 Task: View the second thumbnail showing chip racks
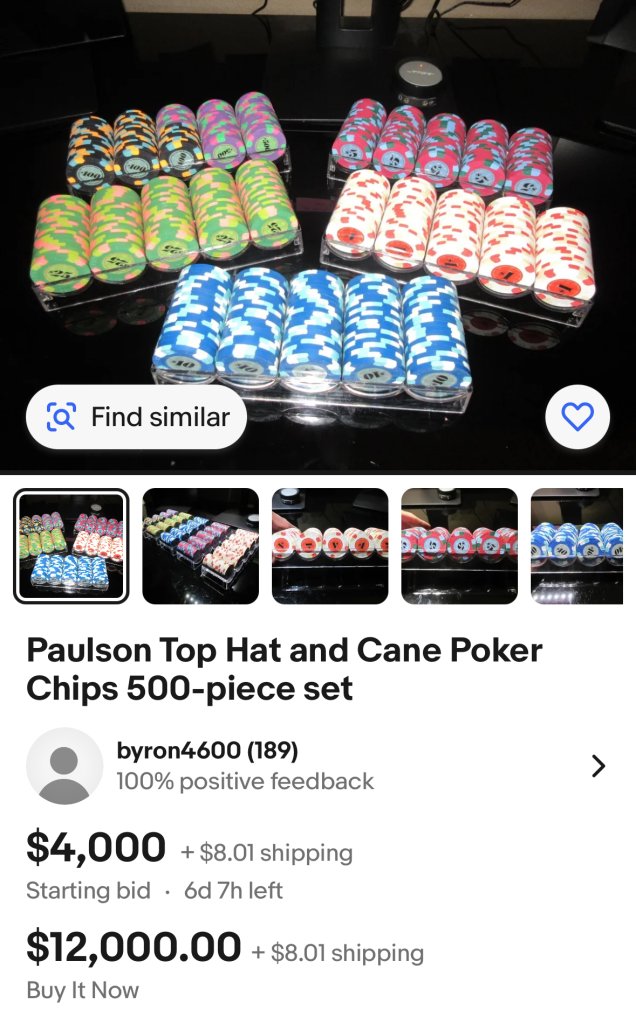[200, 546]
